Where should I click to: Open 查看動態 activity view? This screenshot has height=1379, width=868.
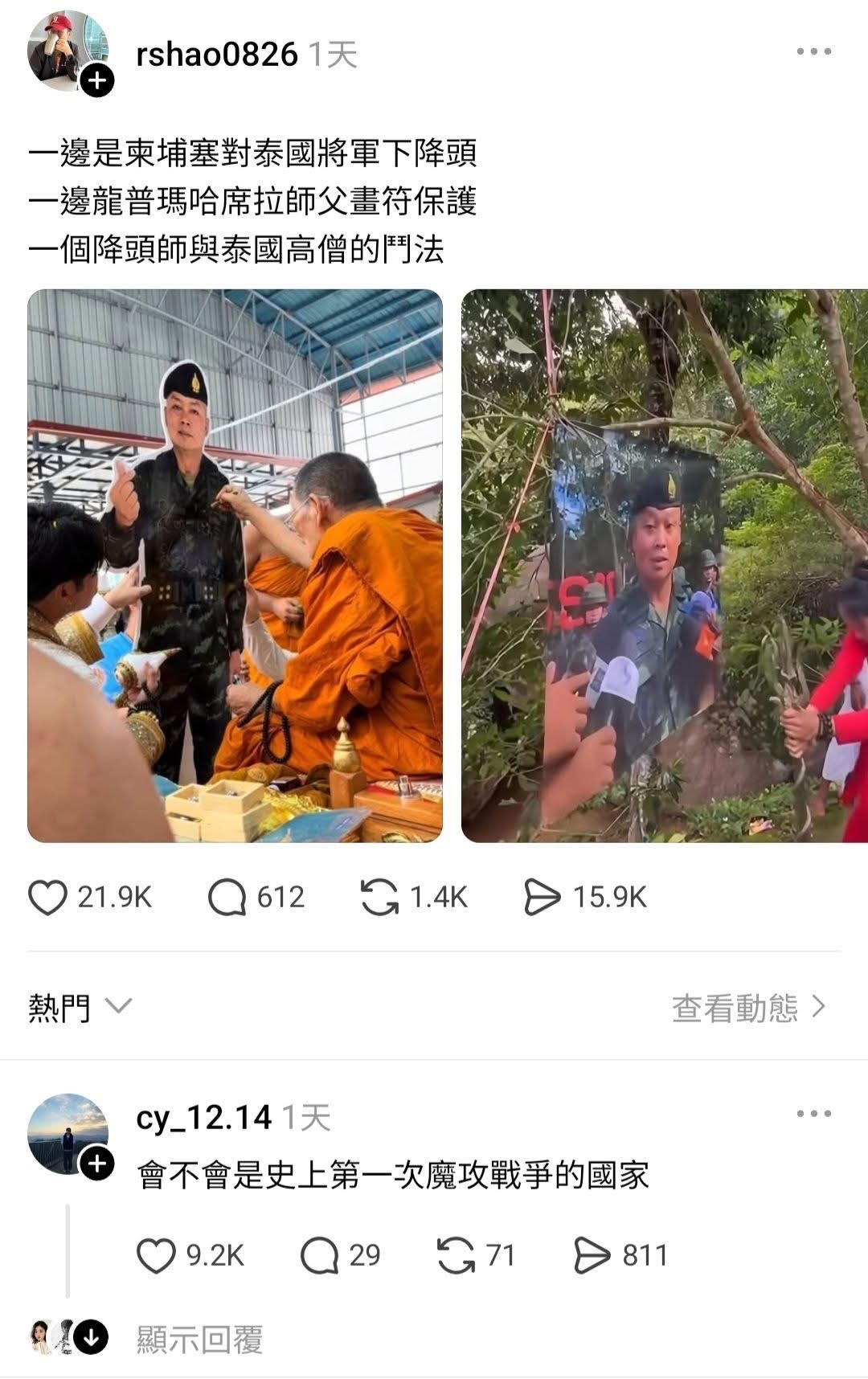tap(747, 1008)
